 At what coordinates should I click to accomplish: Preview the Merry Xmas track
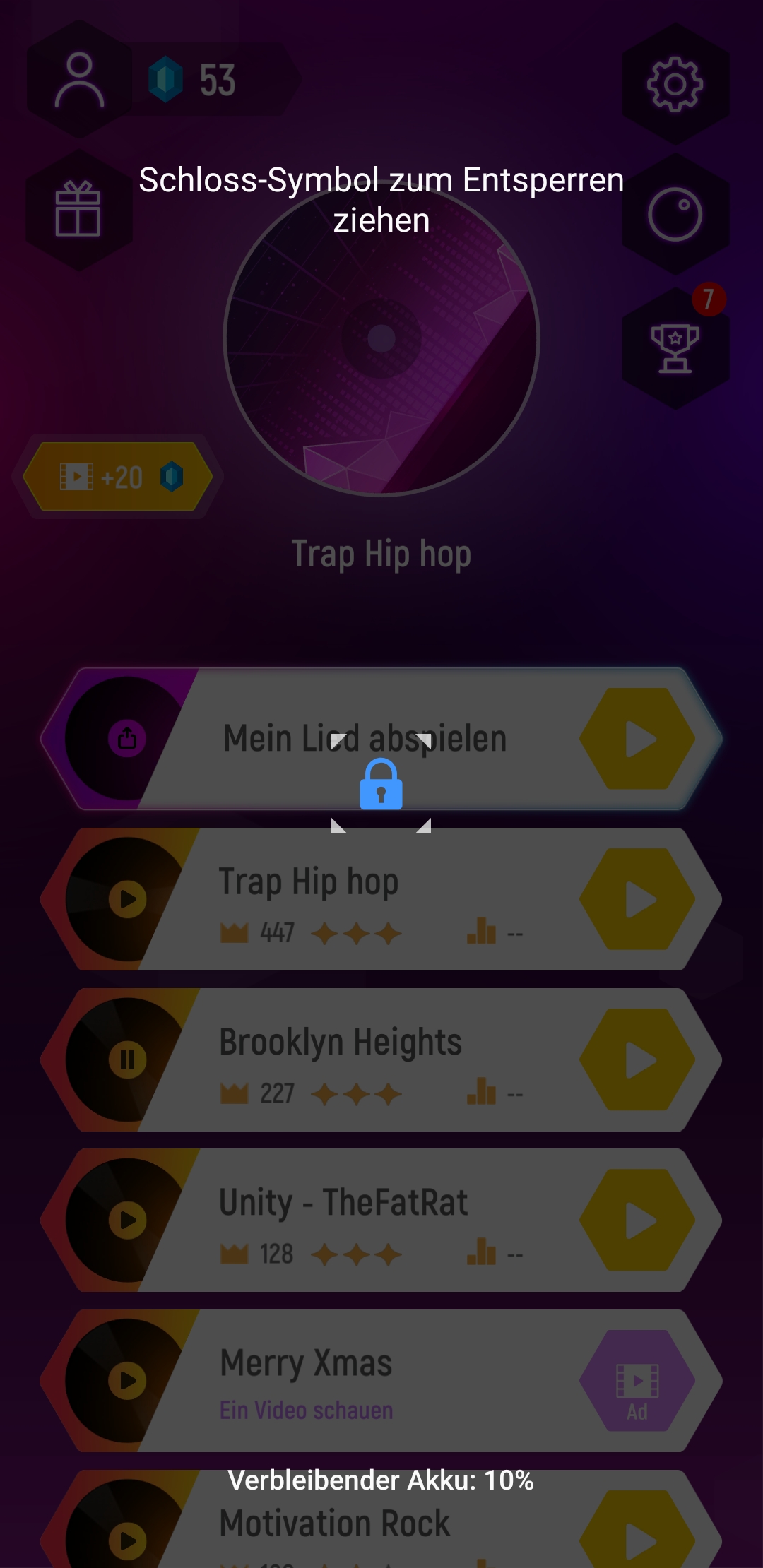[127, 1380]
